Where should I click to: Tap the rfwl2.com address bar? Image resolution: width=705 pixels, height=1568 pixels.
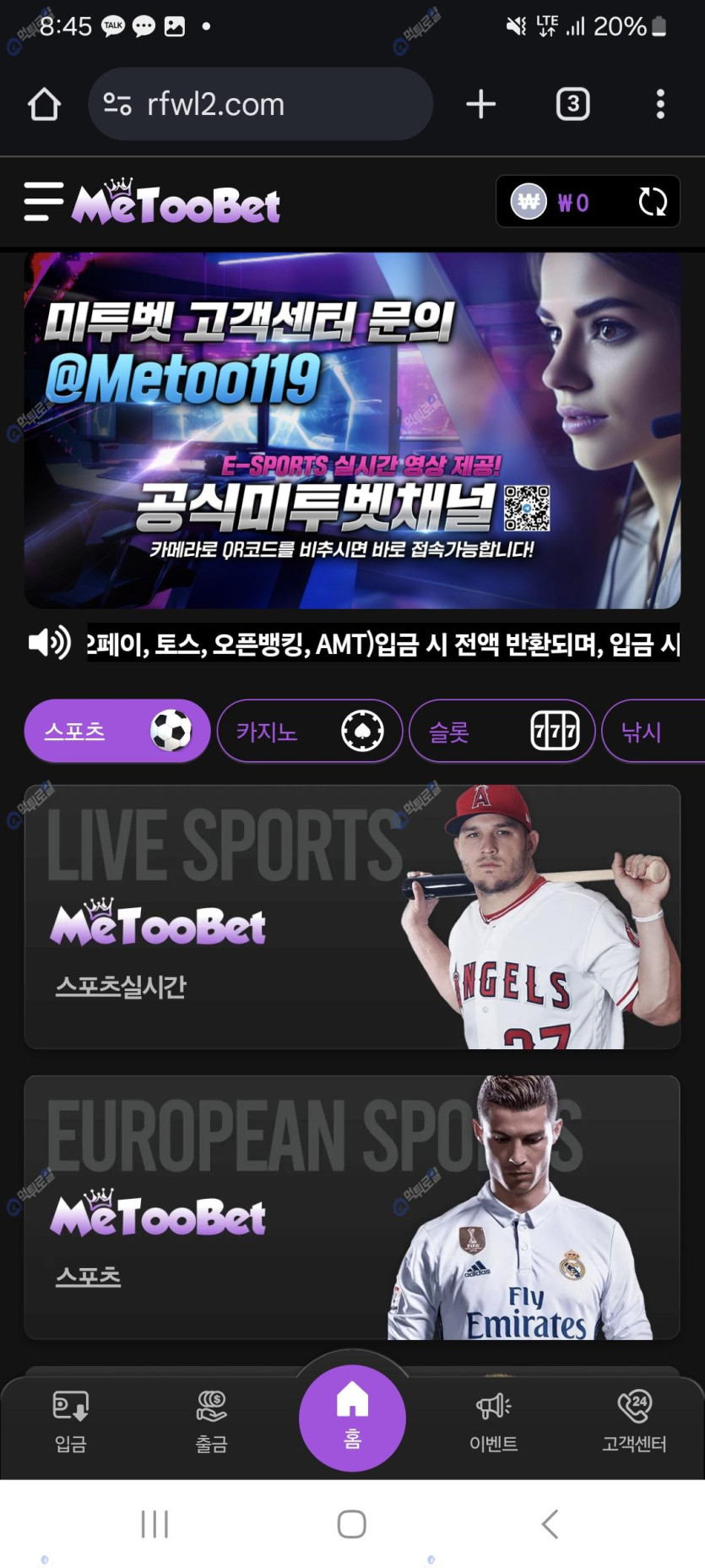(x=260, y=105)
